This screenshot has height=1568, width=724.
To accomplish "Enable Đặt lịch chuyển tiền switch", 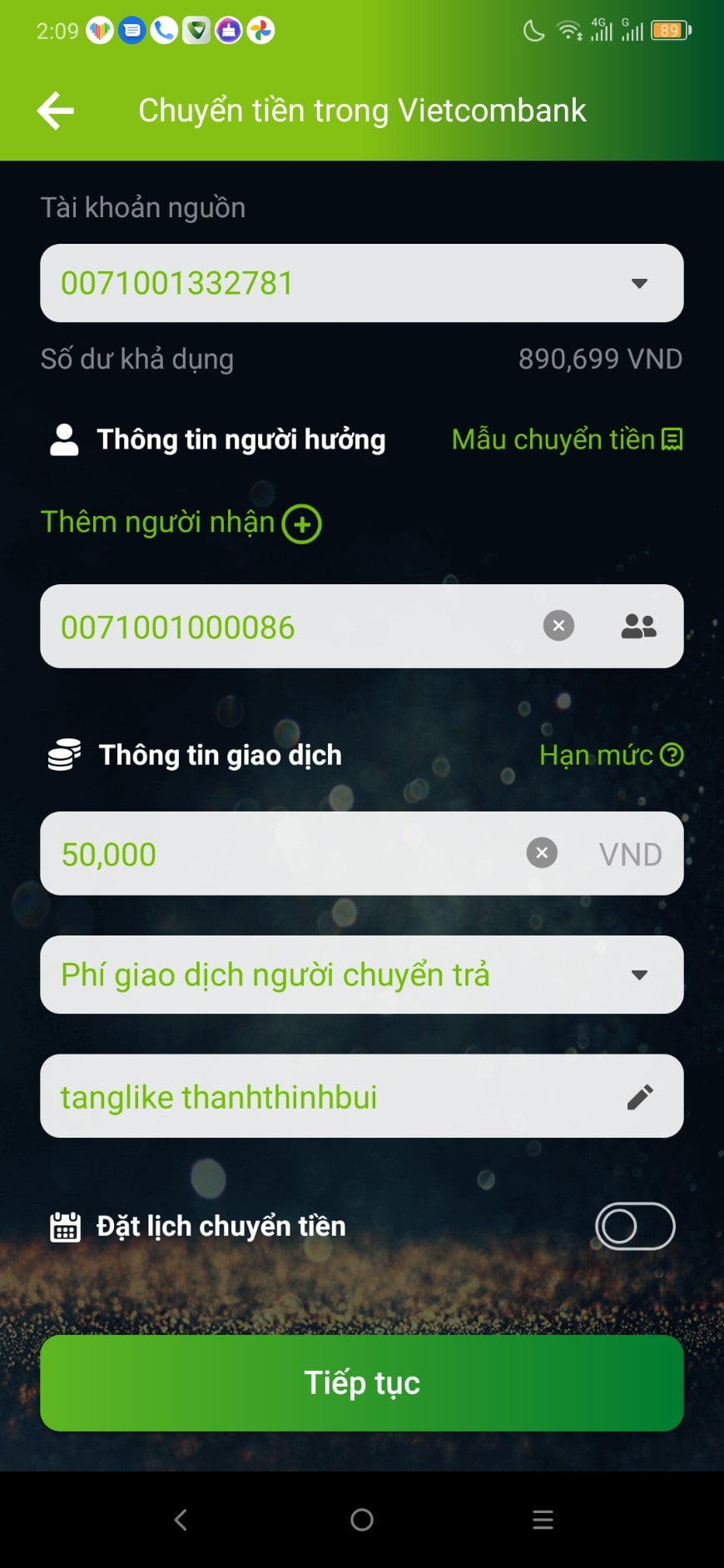I will [634, 1226].
